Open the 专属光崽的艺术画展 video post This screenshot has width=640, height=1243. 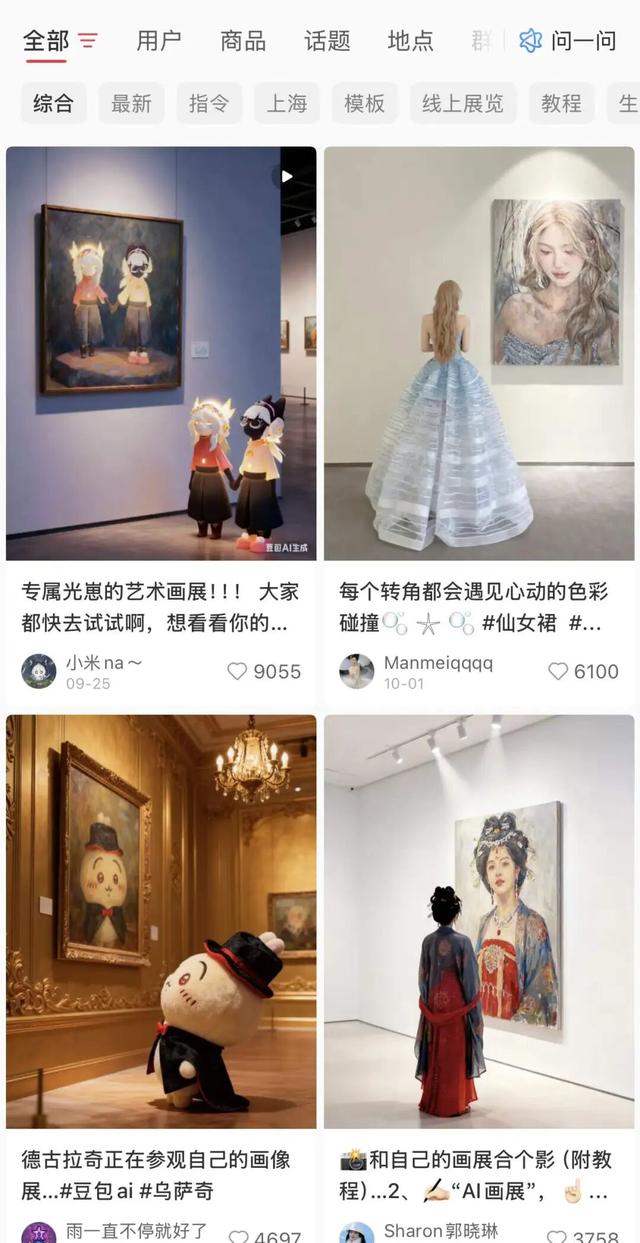pos(161,353)
